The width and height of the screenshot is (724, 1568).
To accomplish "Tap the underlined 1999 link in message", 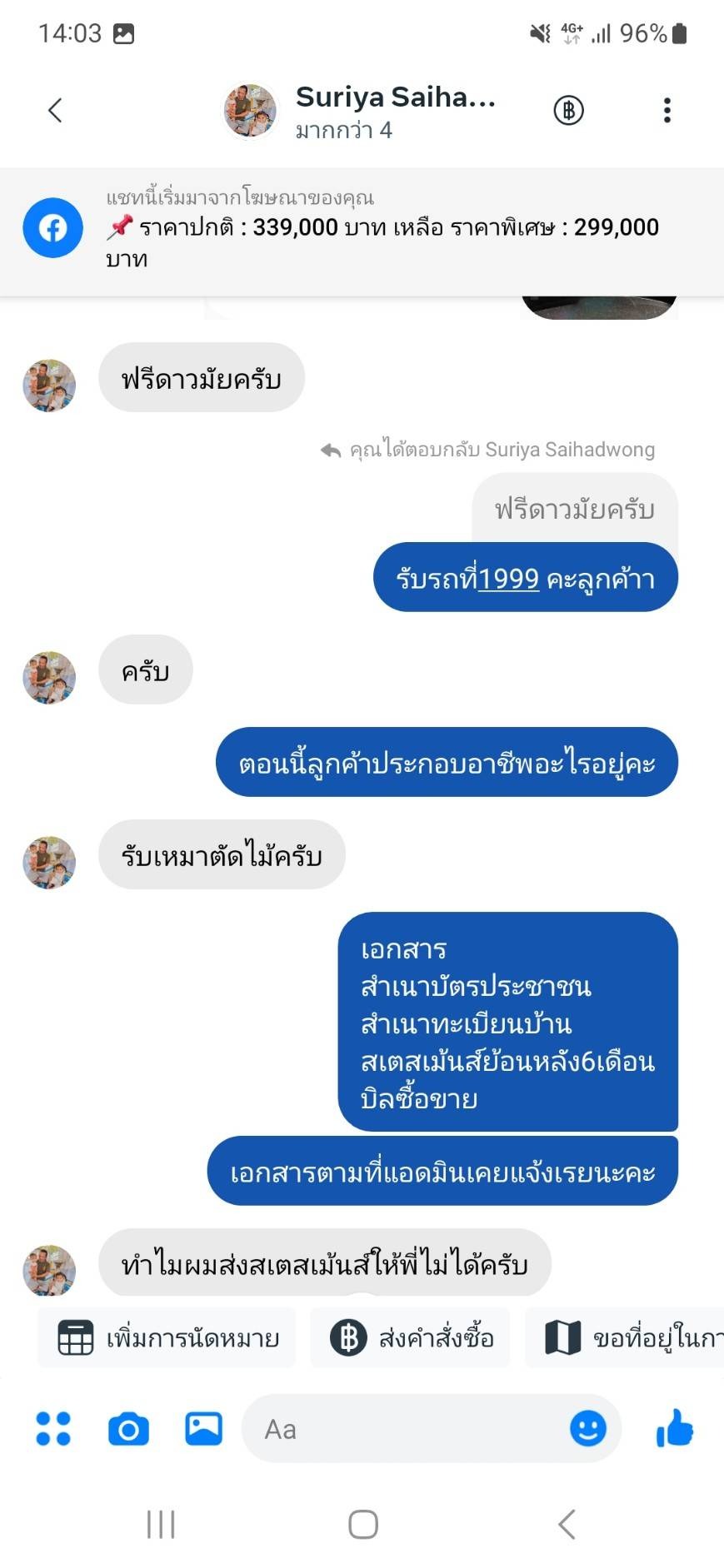I will click(x=509, y=579).
